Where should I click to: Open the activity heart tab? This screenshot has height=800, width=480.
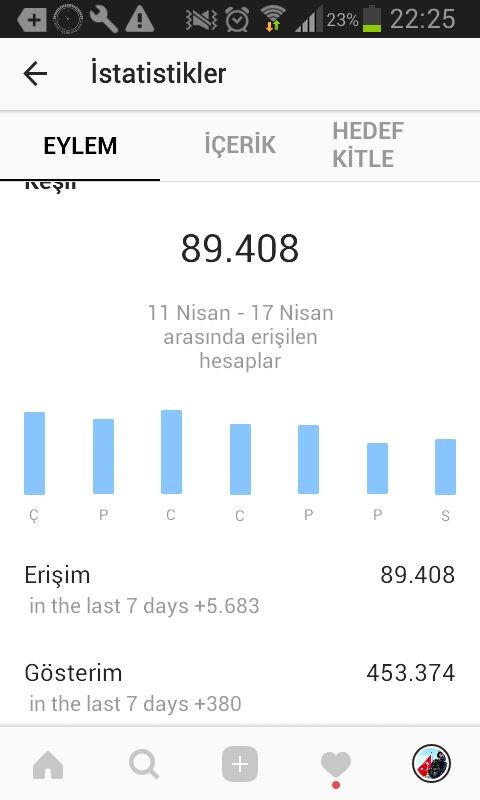coord(336,765)
